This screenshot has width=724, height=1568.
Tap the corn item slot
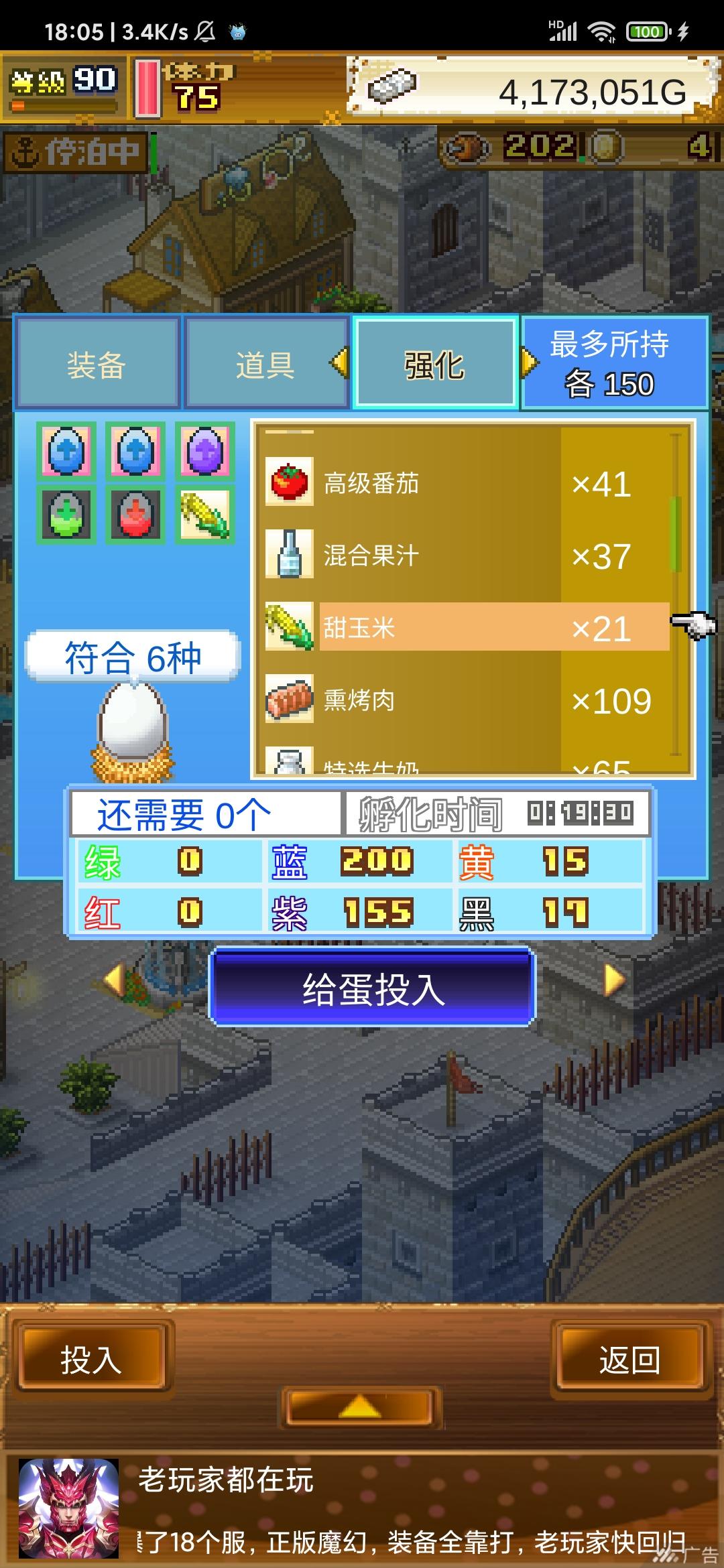coord(205,515)
